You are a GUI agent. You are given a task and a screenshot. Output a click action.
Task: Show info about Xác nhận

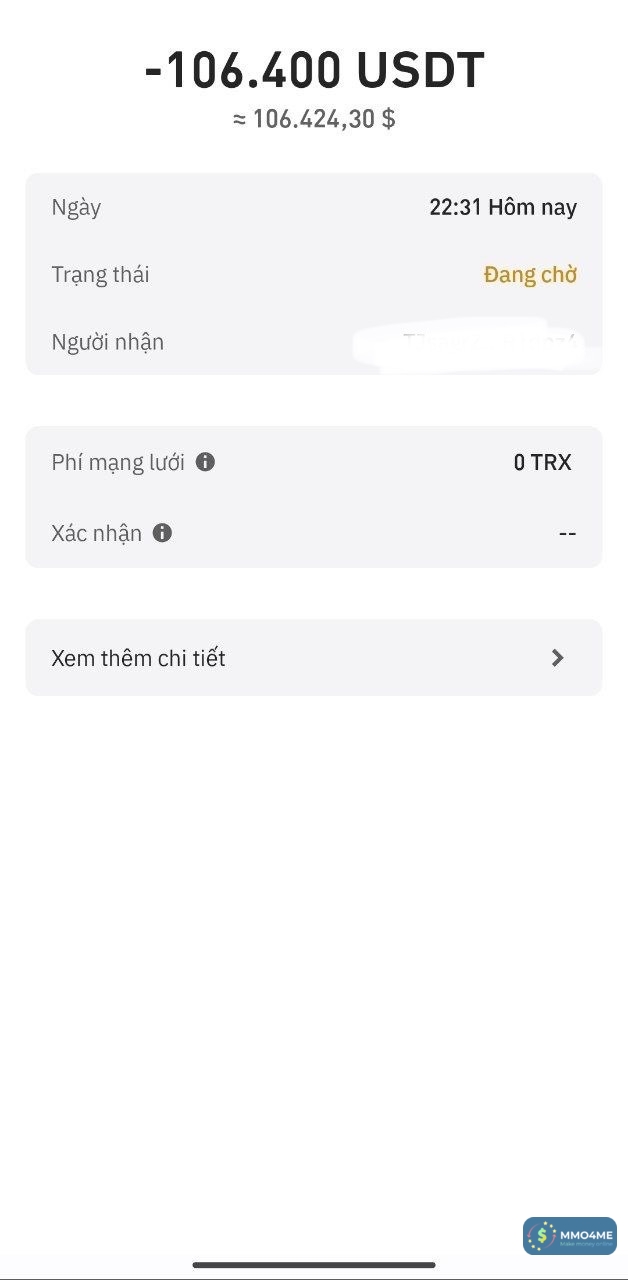coord(162,533)
